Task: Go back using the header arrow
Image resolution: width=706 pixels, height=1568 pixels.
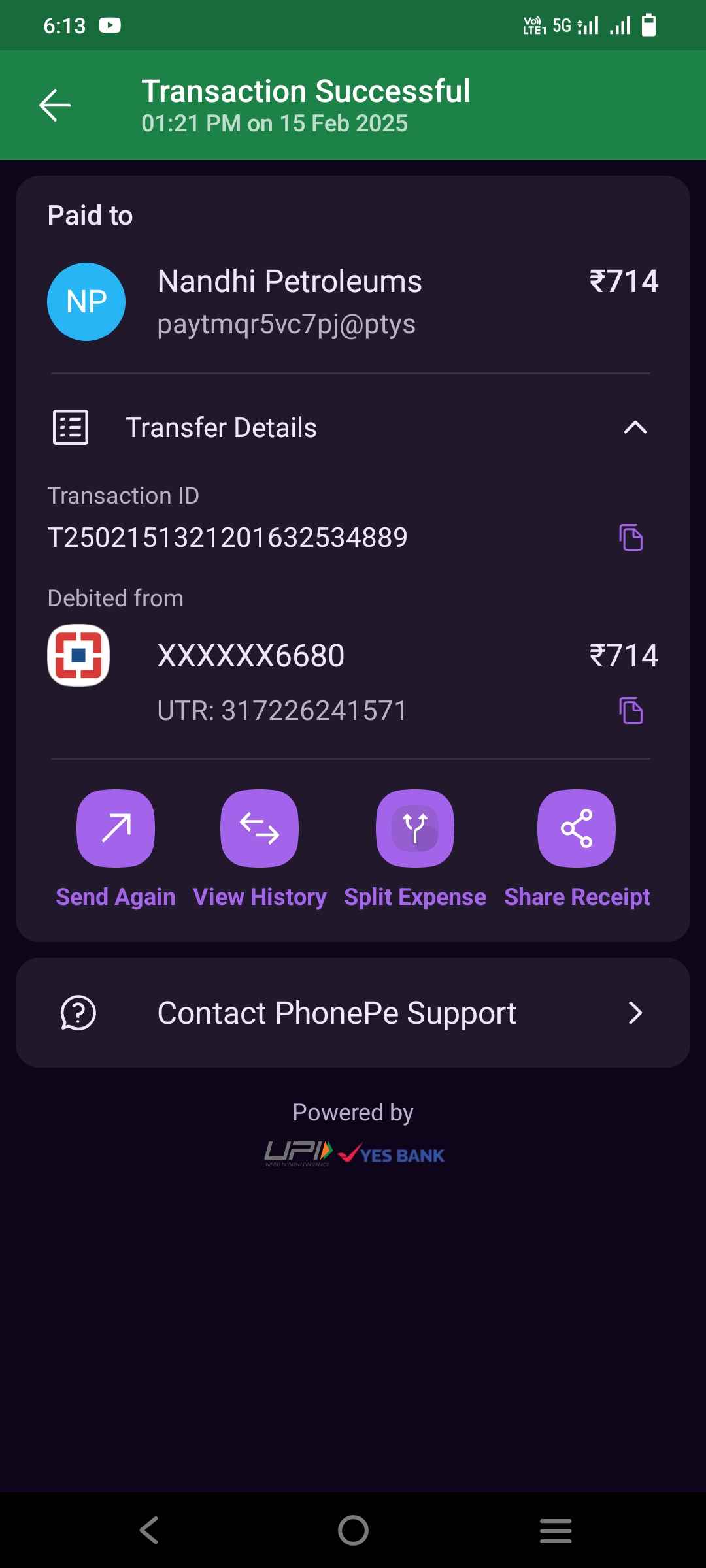Action: [x=55, y=105]
